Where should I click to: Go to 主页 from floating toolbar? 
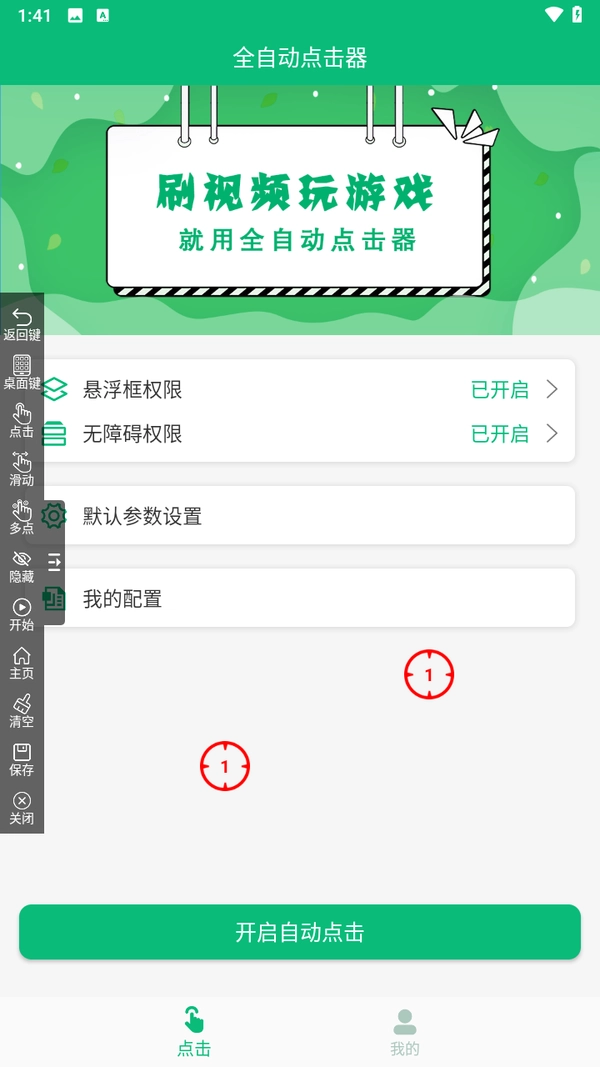[22, 662]
